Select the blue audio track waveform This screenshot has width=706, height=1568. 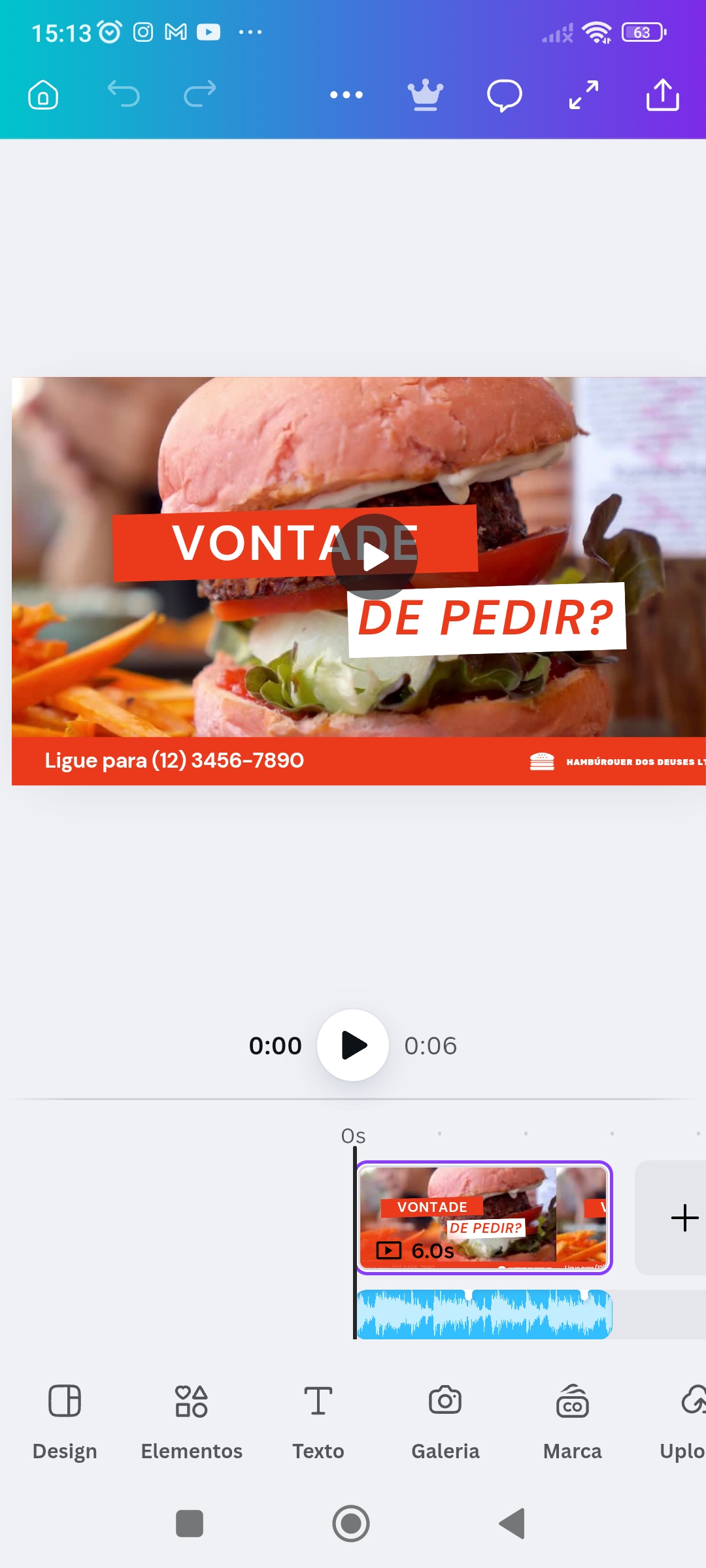484,1315
